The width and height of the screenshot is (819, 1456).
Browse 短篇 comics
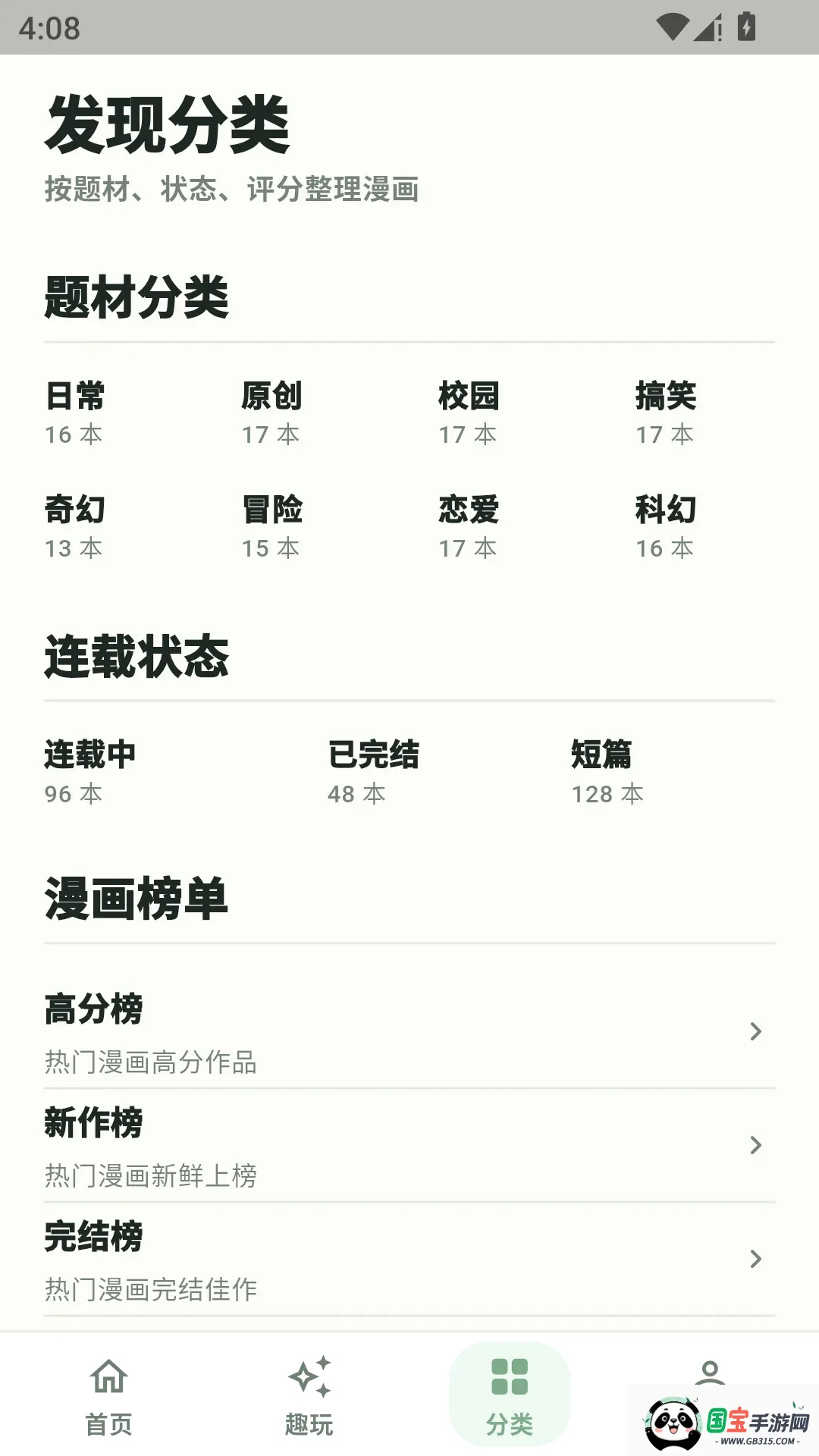tap(607, 772)
